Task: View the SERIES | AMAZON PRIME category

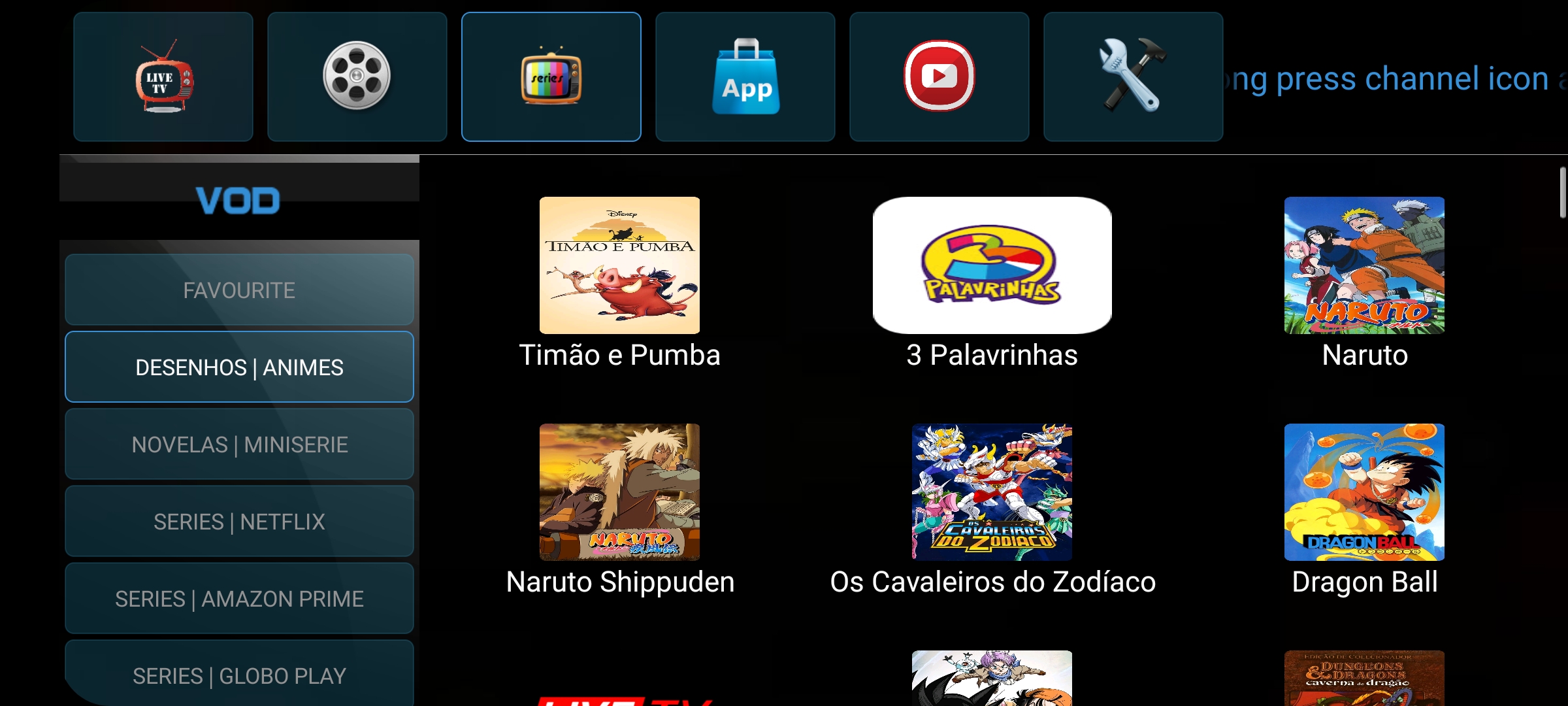Action: coord(239,599)
